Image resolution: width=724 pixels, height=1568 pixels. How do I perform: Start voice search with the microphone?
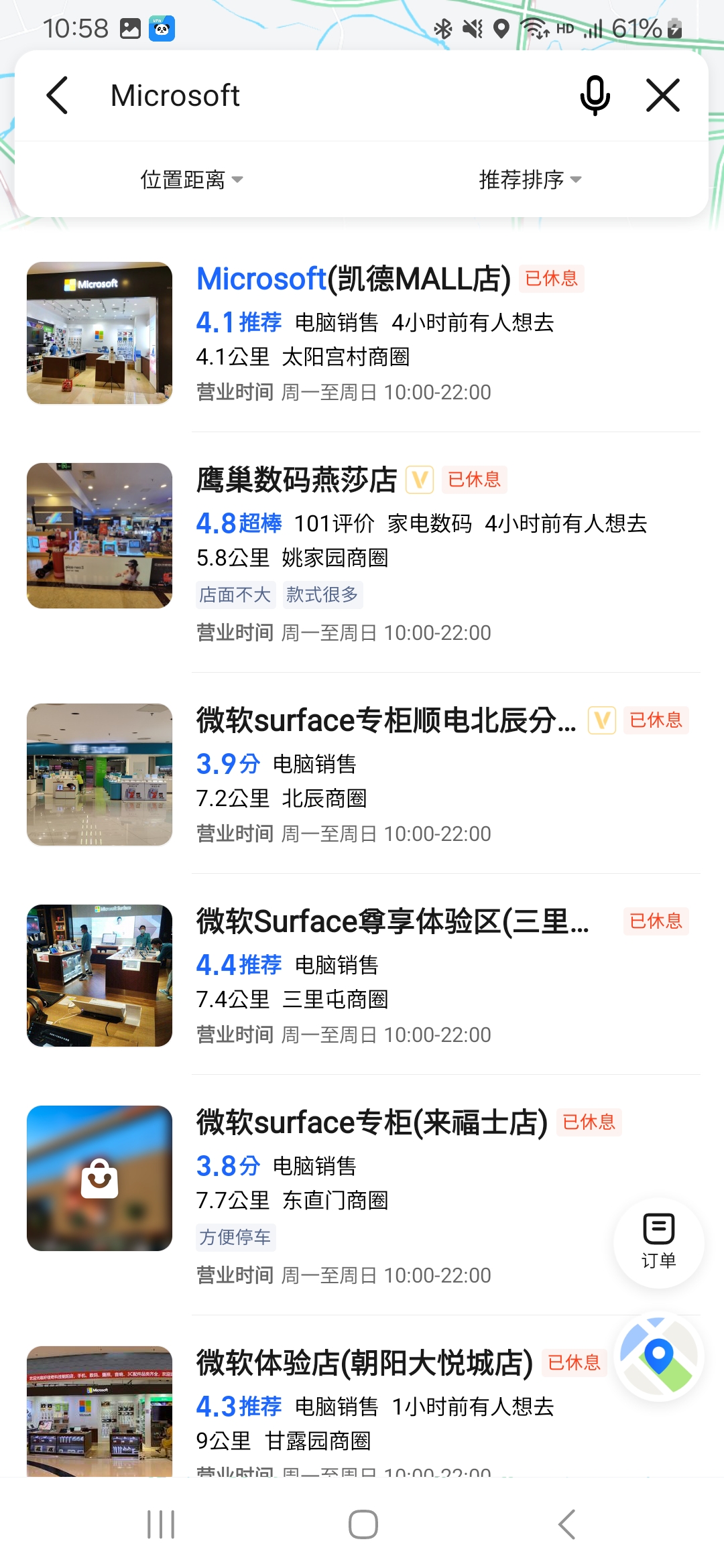(x=595, y=95)
